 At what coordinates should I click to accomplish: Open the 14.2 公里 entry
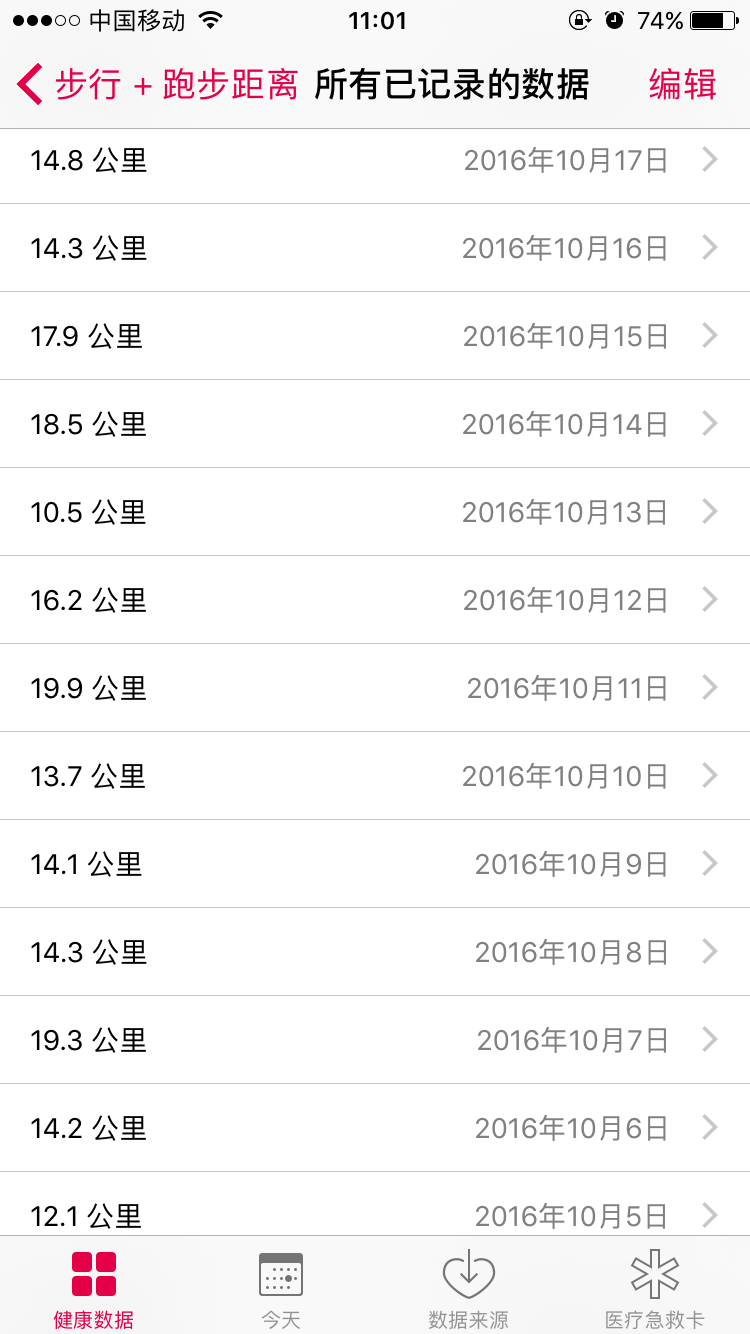pyautogui.click(x=375, y=1128)
